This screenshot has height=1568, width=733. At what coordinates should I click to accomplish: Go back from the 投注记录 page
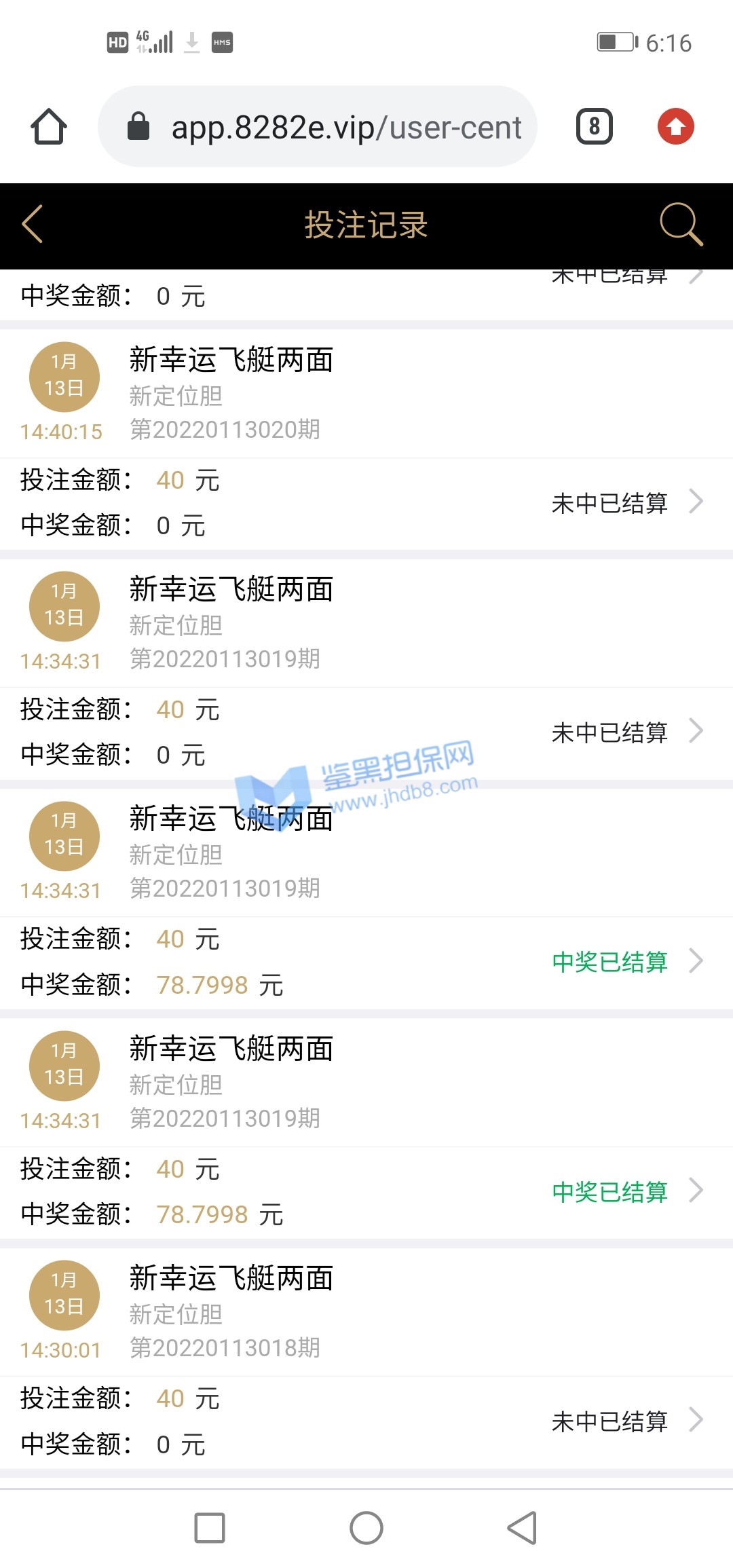pos(33,225)
